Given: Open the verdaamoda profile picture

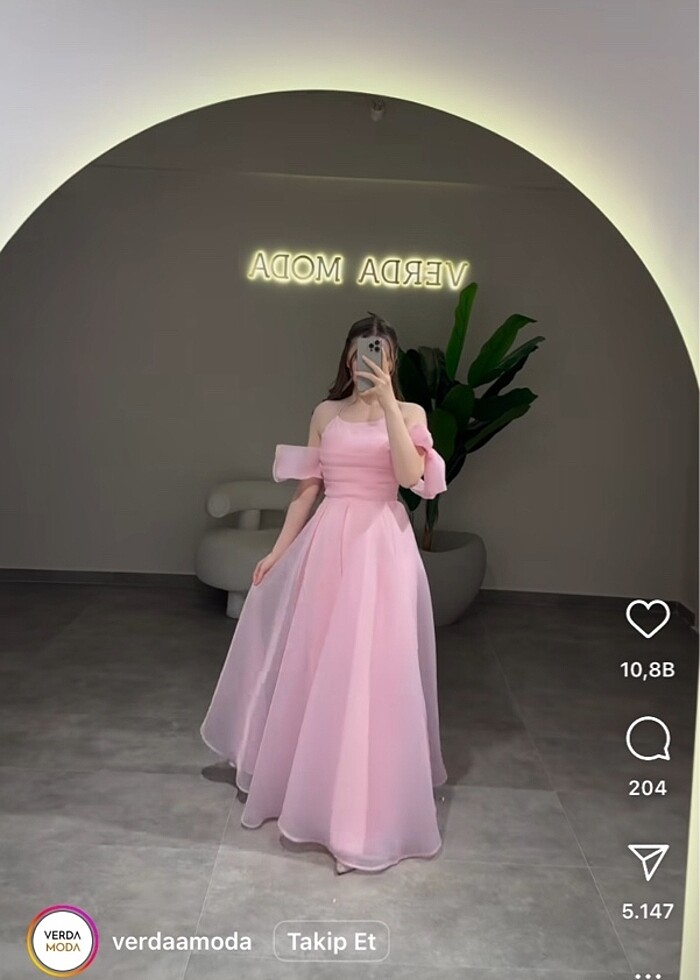Looking at the screenshot, I should [x=62, y=940].
